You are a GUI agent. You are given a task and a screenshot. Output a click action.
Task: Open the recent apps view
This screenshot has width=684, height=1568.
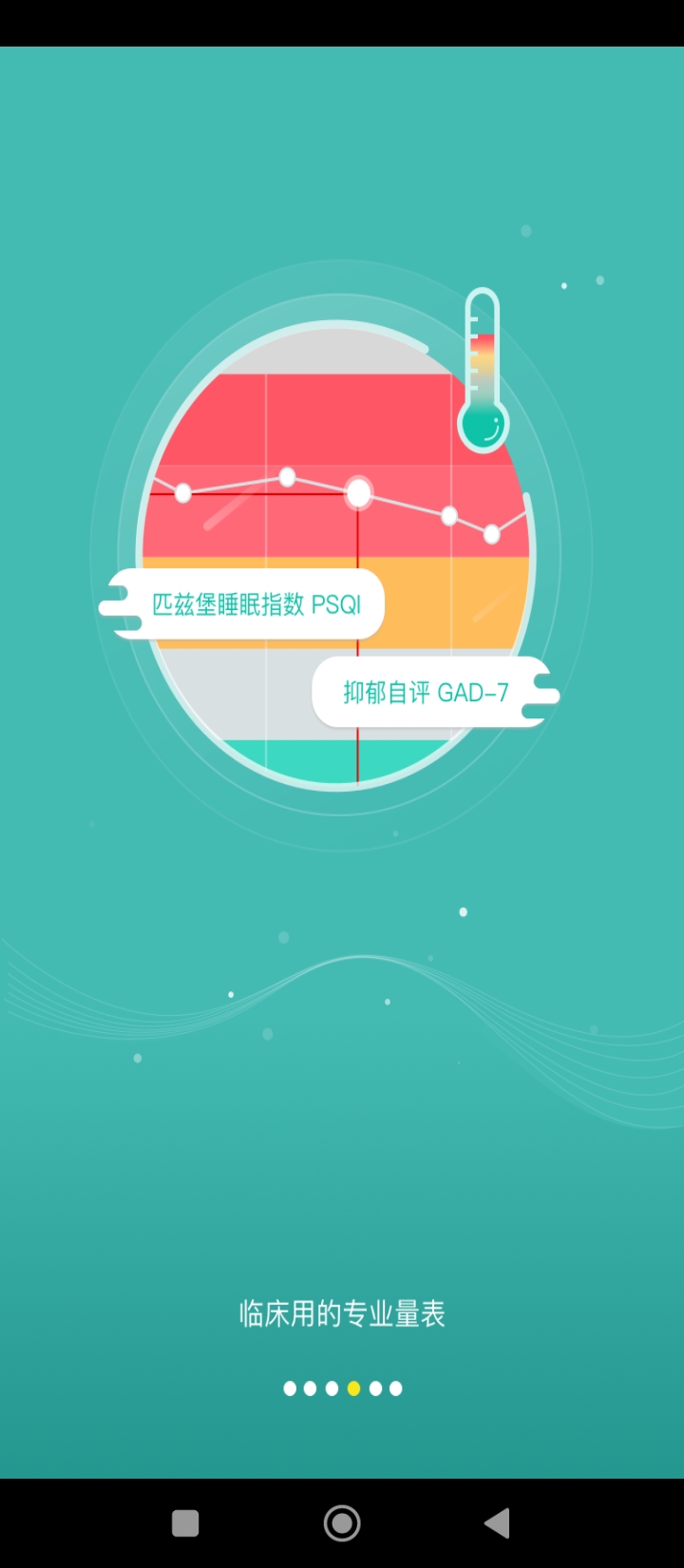(185, 1523)
